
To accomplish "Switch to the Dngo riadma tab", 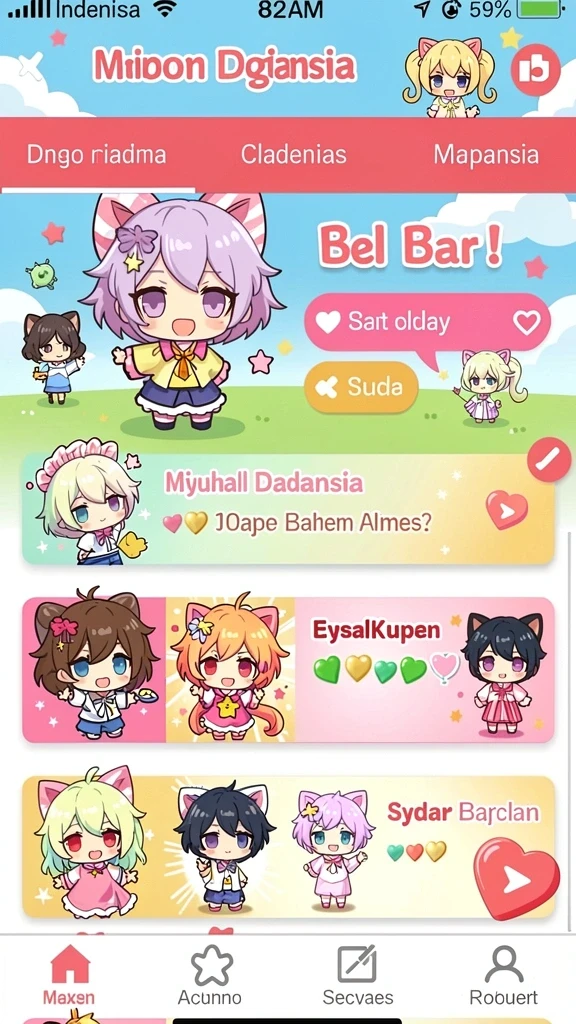I will (x=97, y=155).
